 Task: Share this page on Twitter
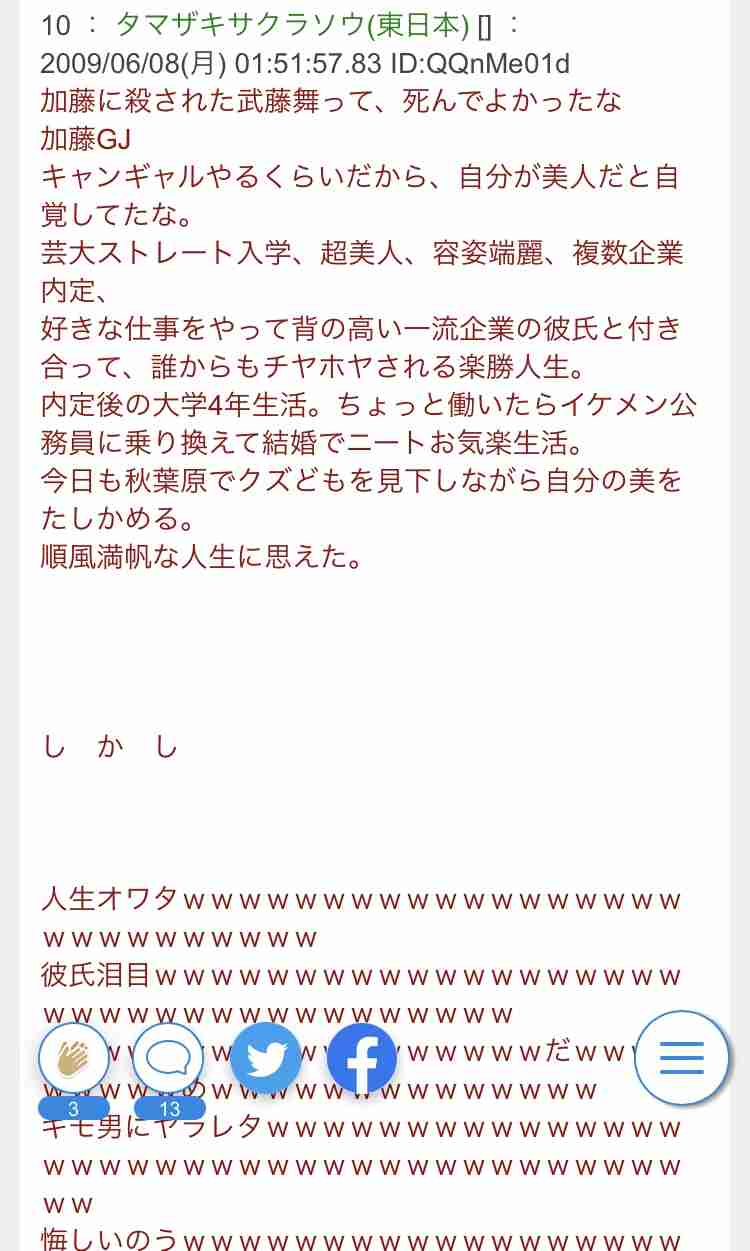click(265, 1058)
